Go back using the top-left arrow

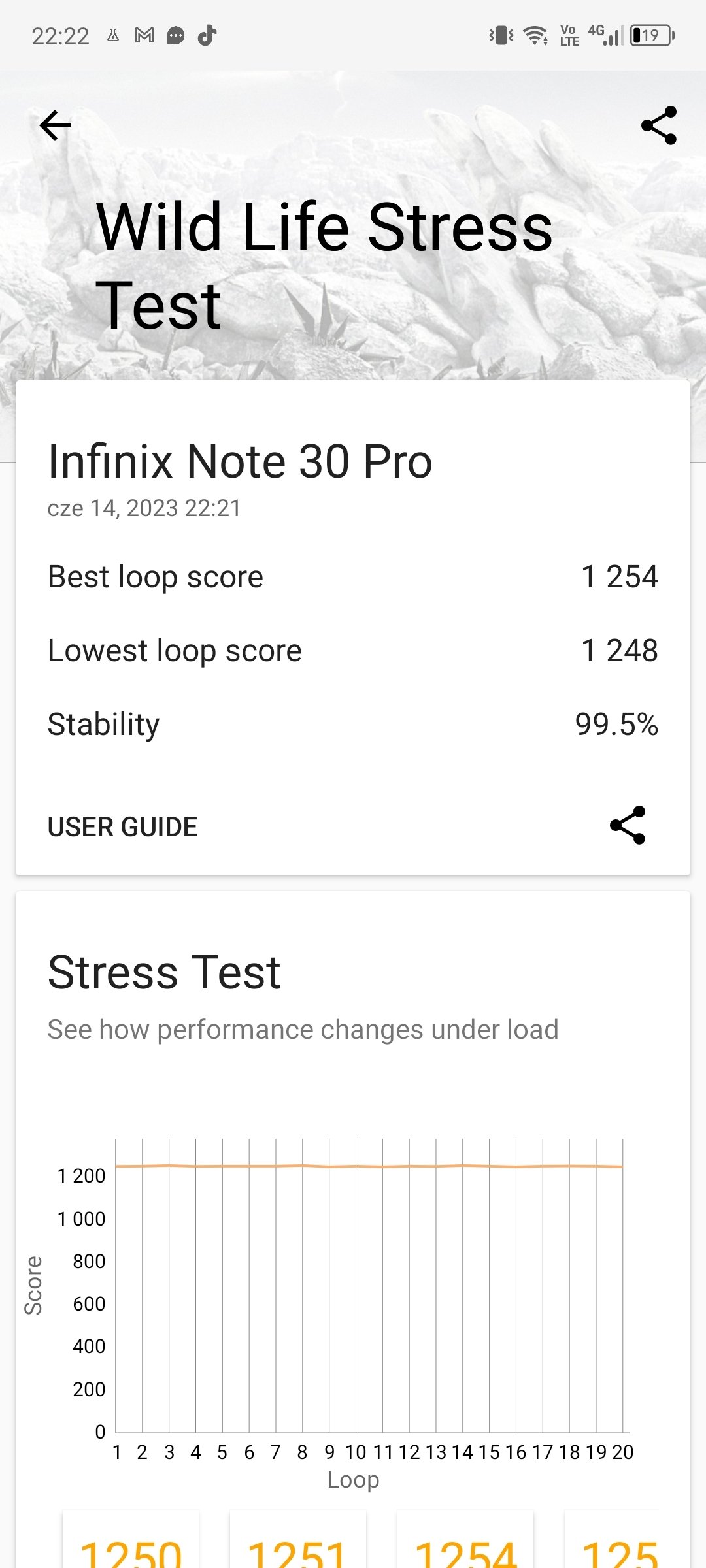(x=55, y=125)
